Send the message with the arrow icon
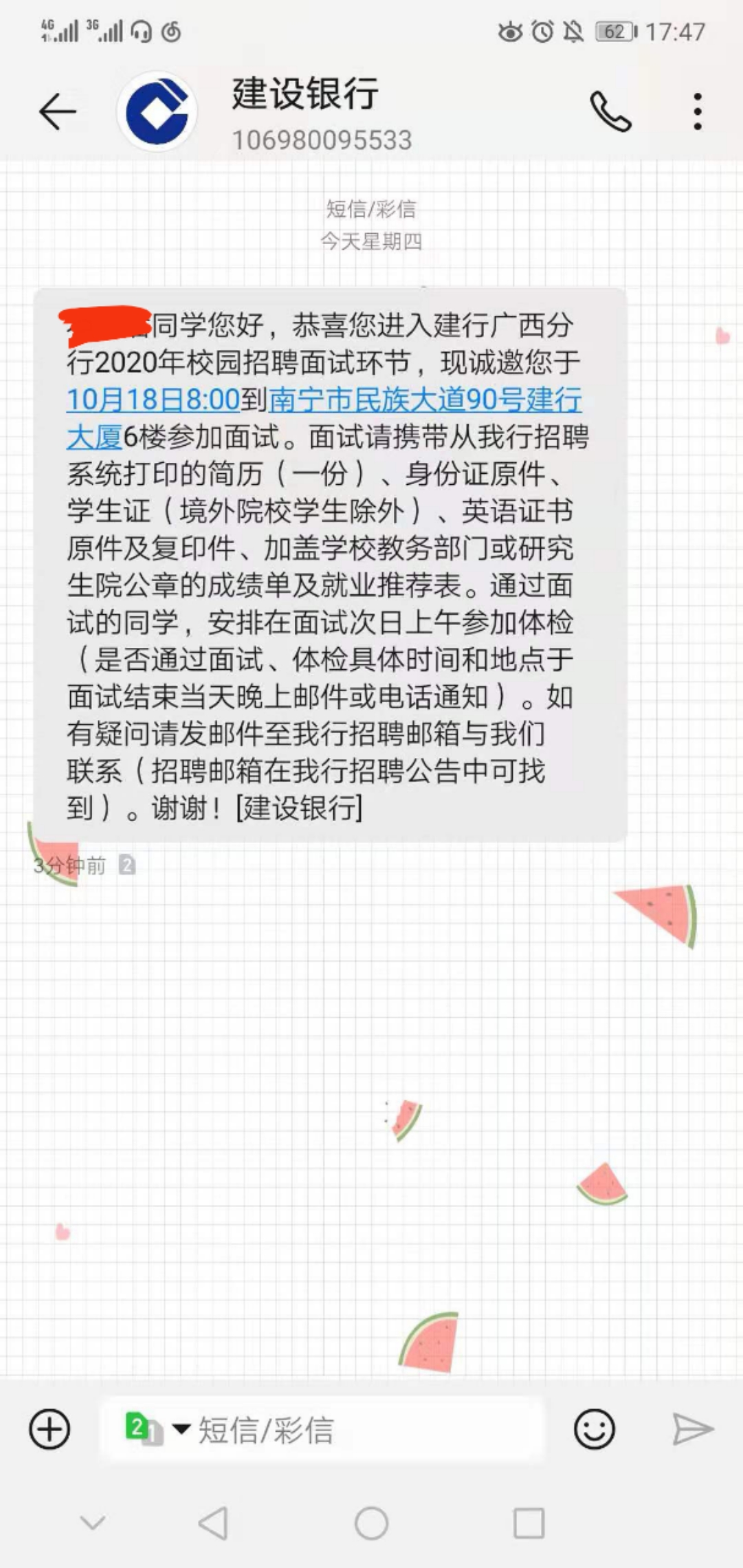The width and height of the screenshot is (743, 1568). click(x=692, y=1429)
